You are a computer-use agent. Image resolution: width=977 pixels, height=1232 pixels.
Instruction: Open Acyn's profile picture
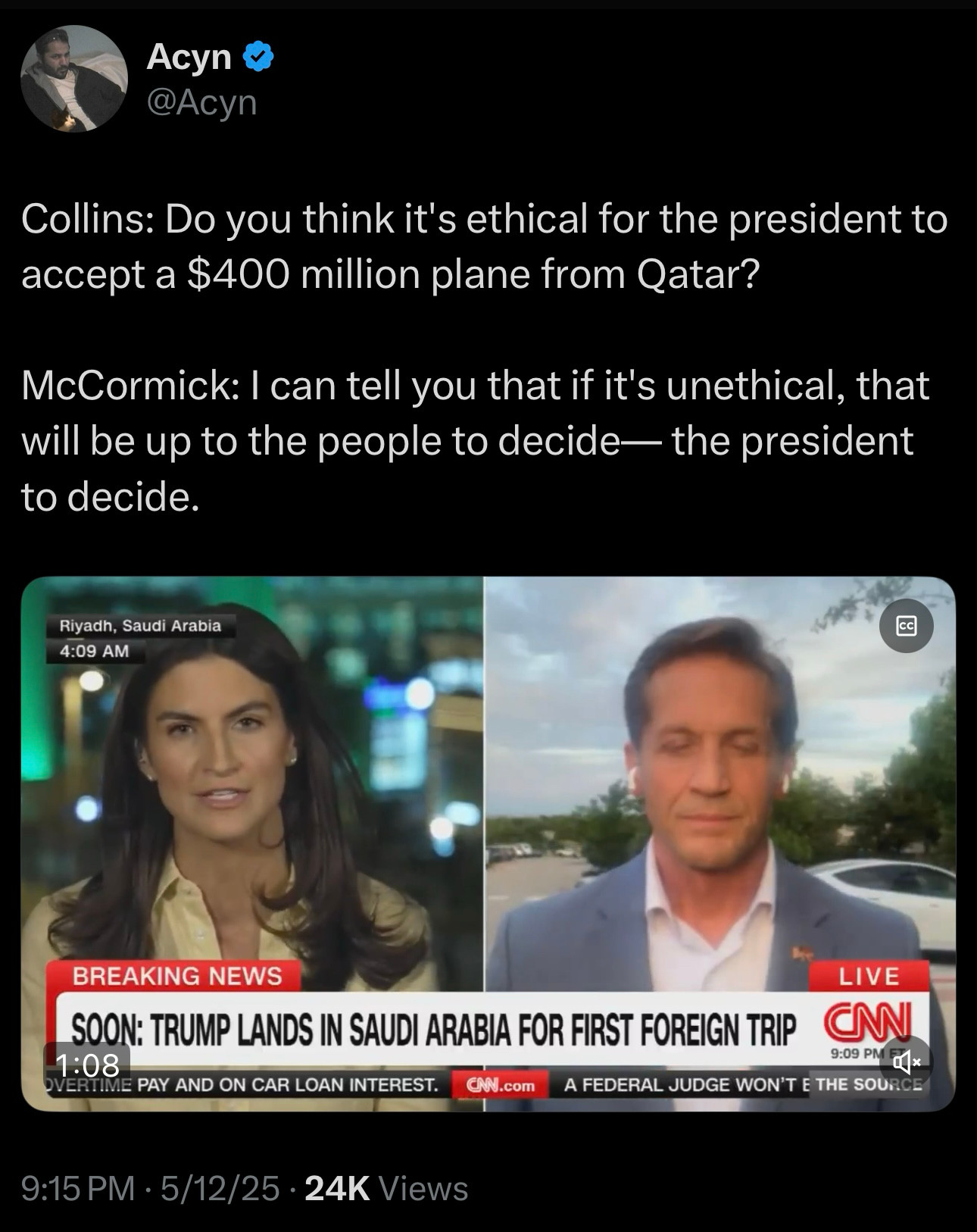click(x=73, y=79)
